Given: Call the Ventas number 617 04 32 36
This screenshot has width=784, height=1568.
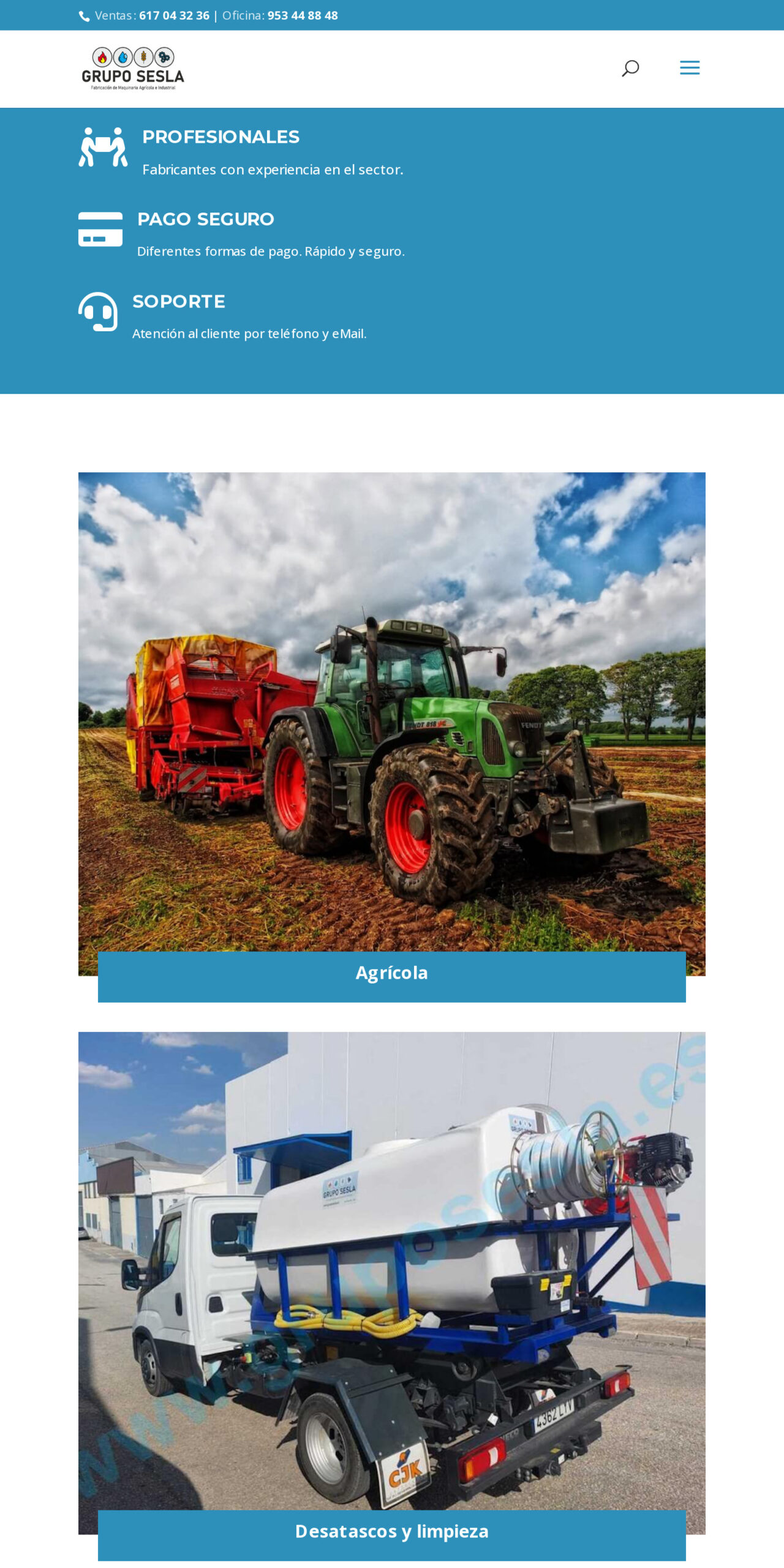Looking at the screenshot, I should (174, 15).
